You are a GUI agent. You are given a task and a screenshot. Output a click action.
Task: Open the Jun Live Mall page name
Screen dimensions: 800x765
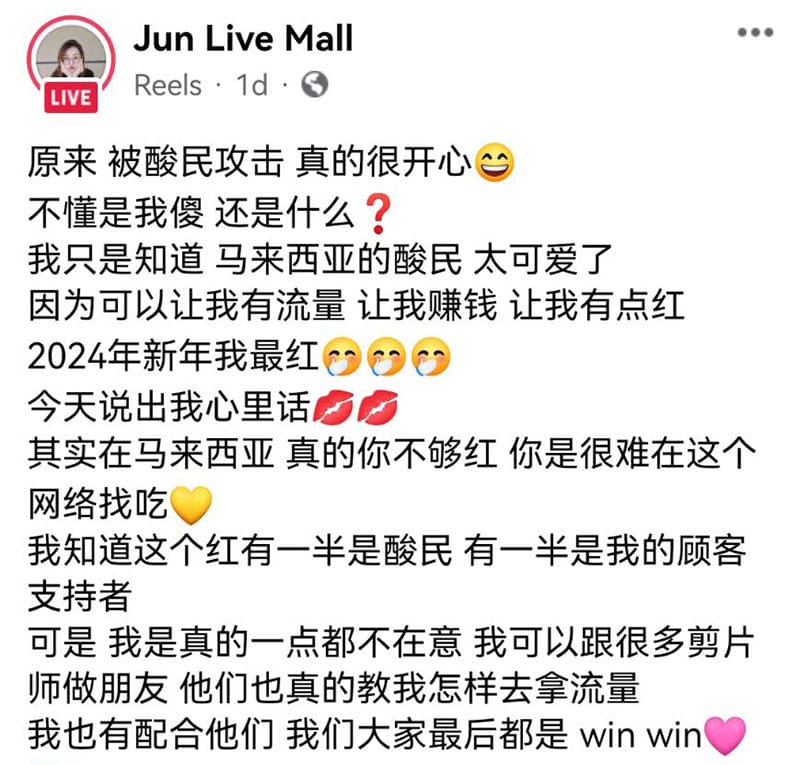243,38
